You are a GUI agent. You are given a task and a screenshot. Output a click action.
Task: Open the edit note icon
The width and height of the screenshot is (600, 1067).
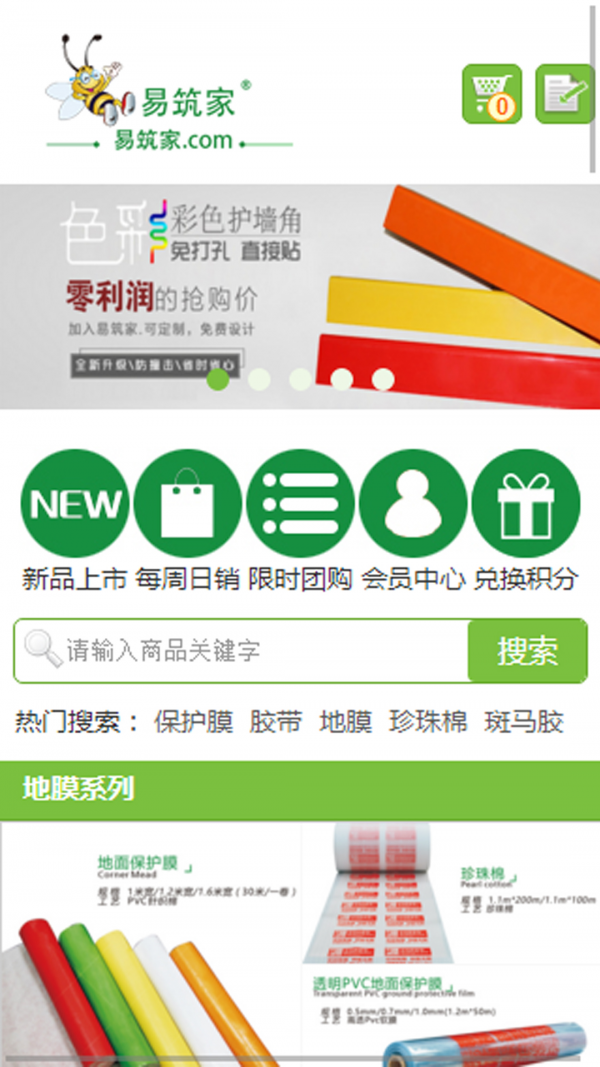pyautogui.click(x=565, y=94)
